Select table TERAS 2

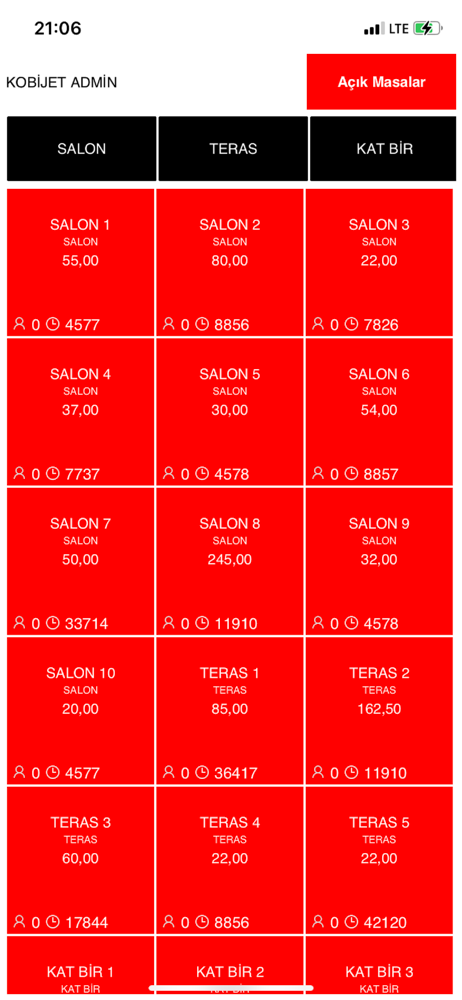379,710
